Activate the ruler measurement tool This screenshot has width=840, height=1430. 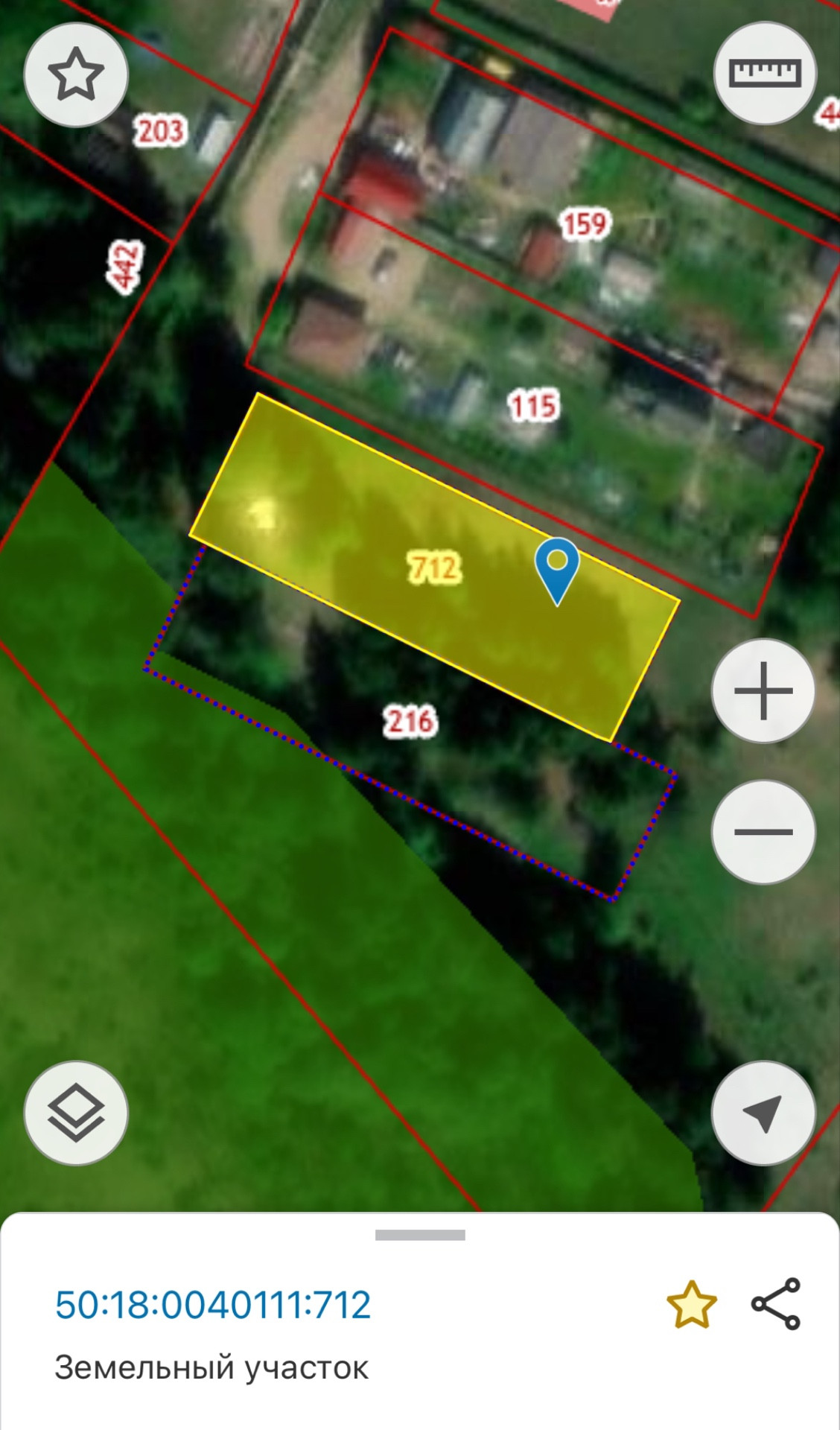point(765,73)
